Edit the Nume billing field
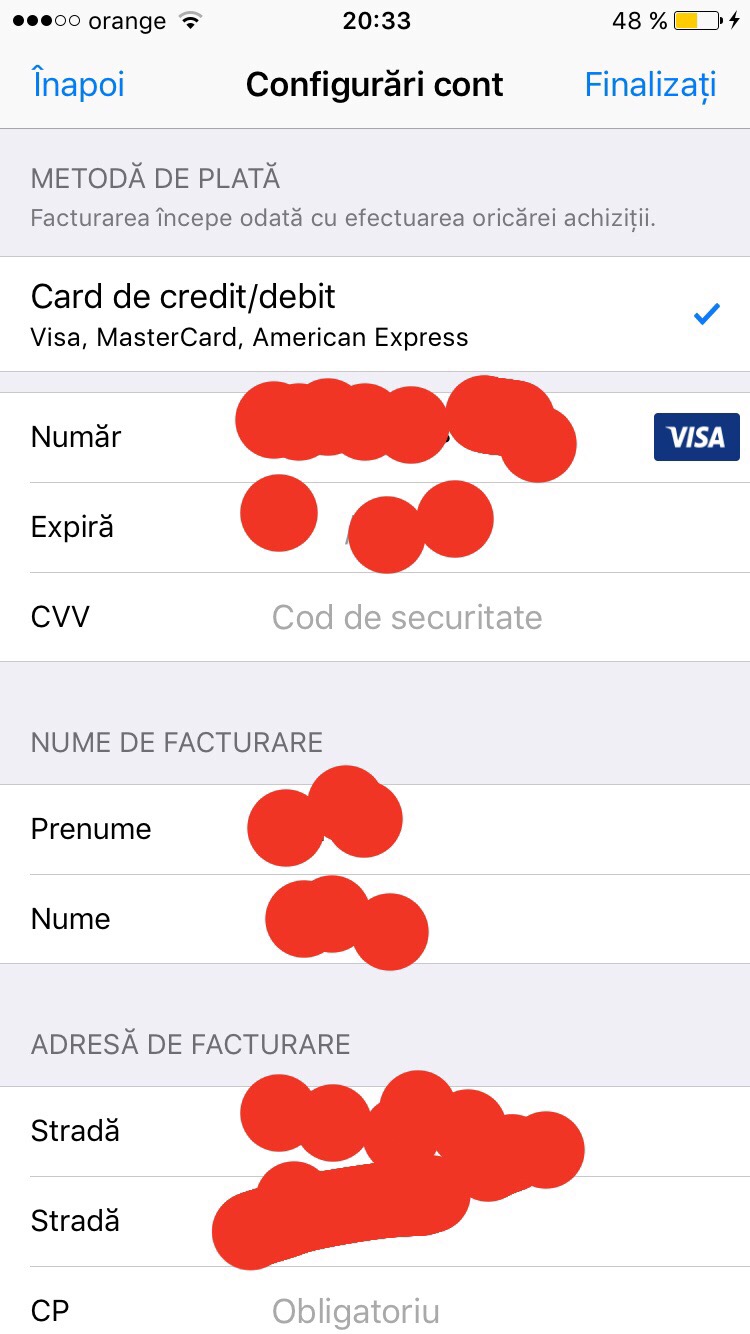The image size is (750, 1334). 440,919
